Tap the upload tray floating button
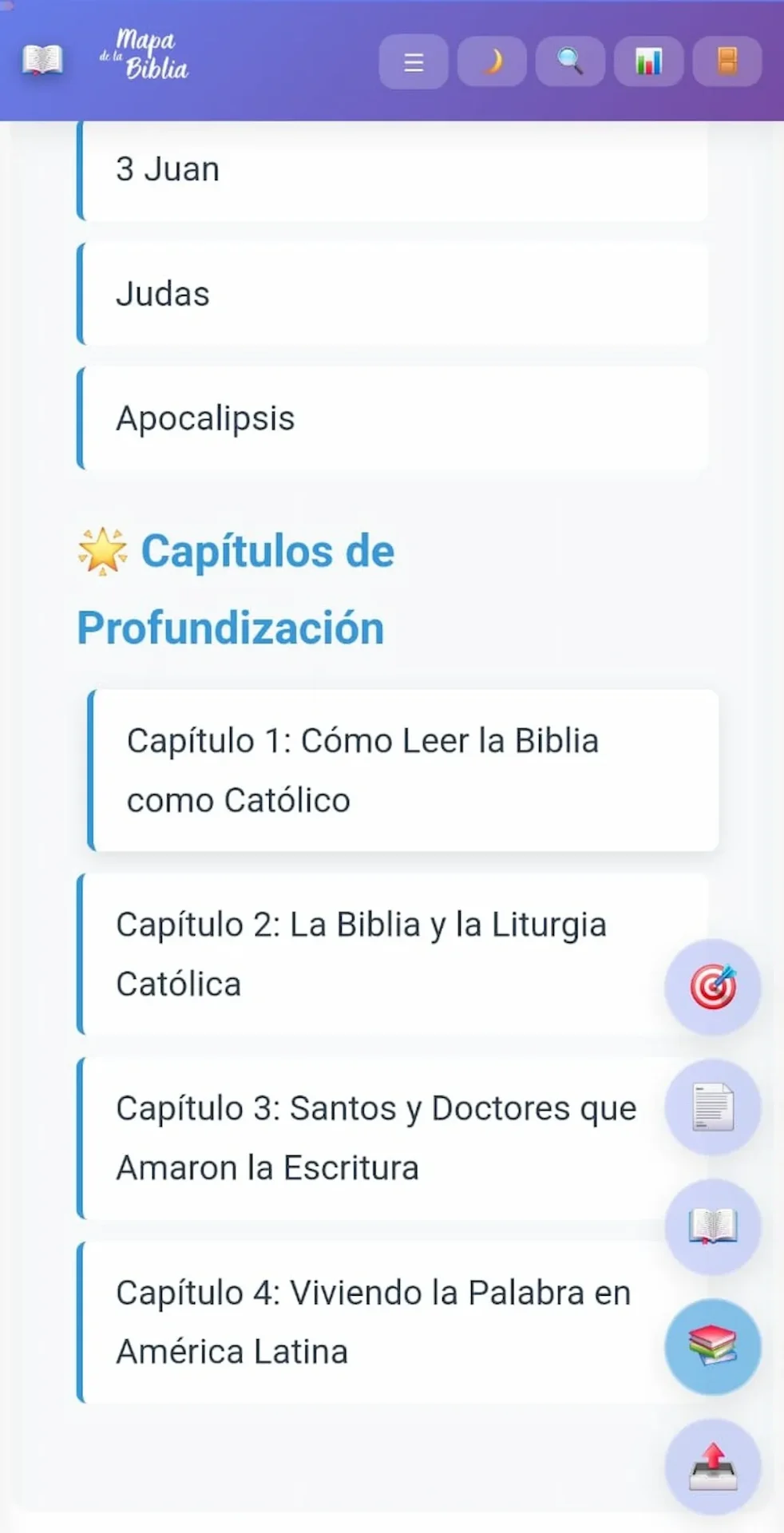Viewport: 784px width, 1533px height. 713,1466
